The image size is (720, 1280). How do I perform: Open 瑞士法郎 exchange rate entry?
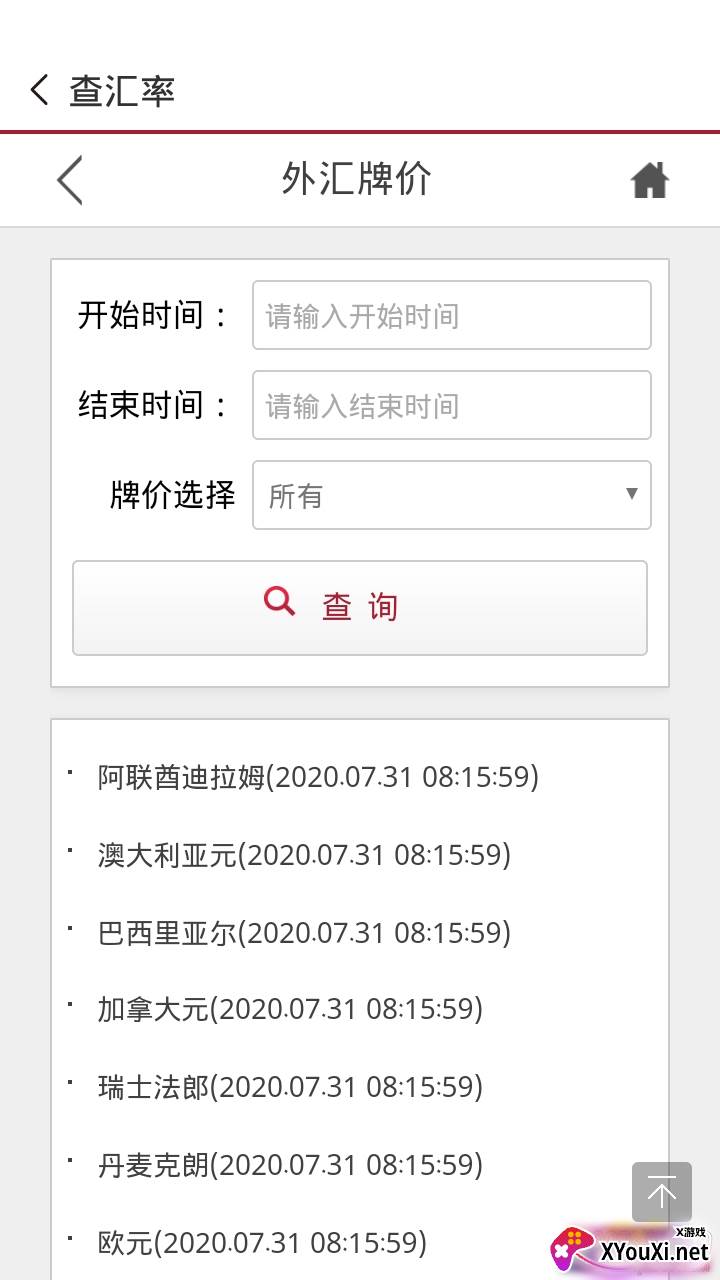coord(290,1087)
